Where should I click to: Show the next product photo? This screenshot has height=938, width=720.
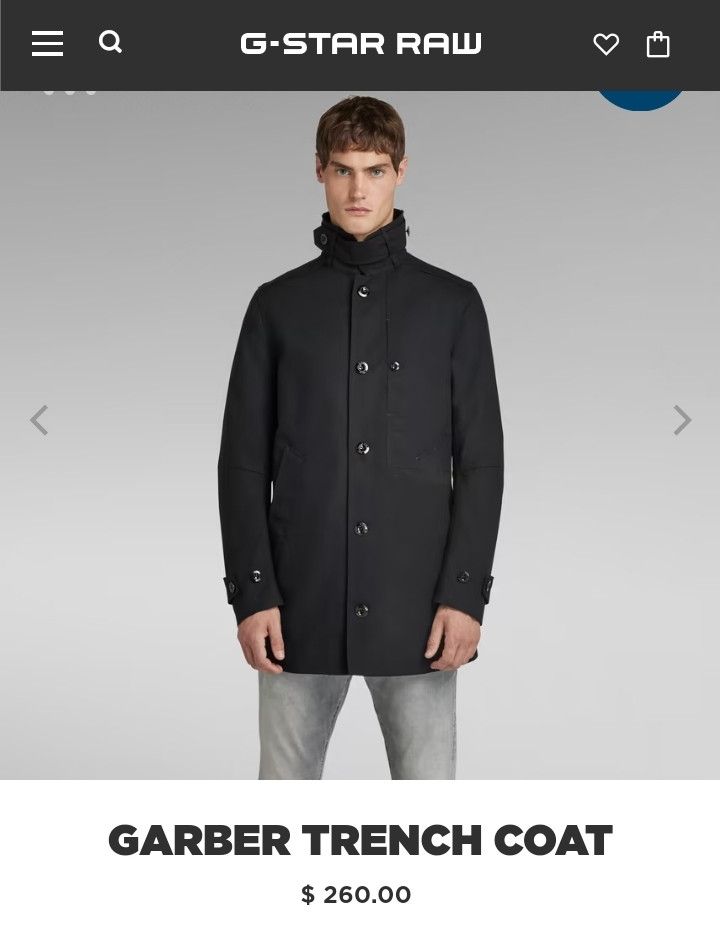[x=682, y=421]
